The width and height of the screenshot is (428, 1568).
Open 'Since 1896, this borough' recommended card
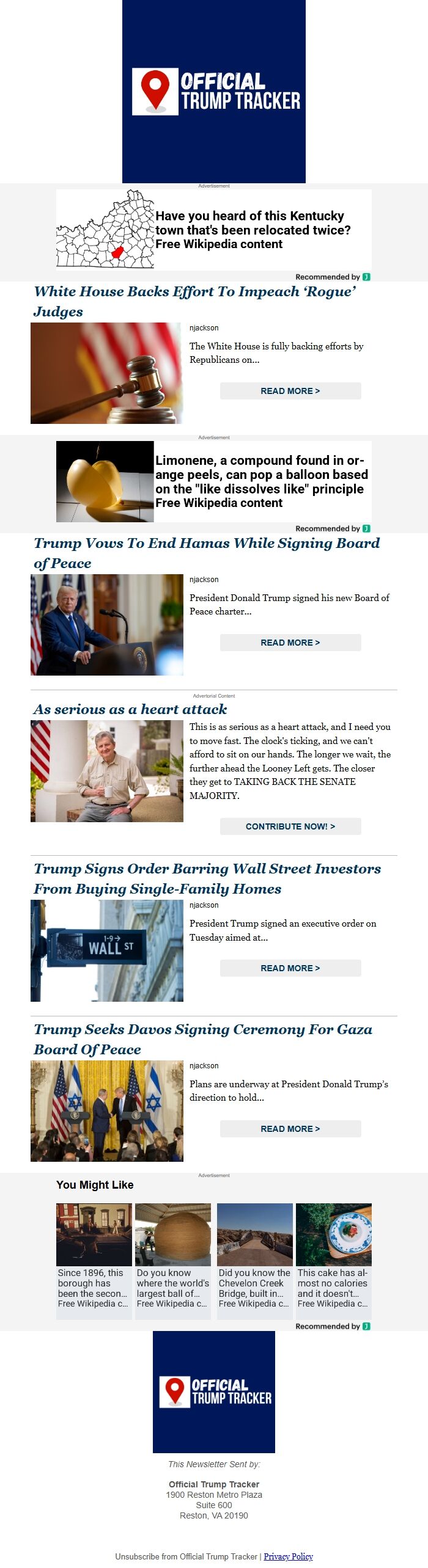click(x=94, y=1260)
